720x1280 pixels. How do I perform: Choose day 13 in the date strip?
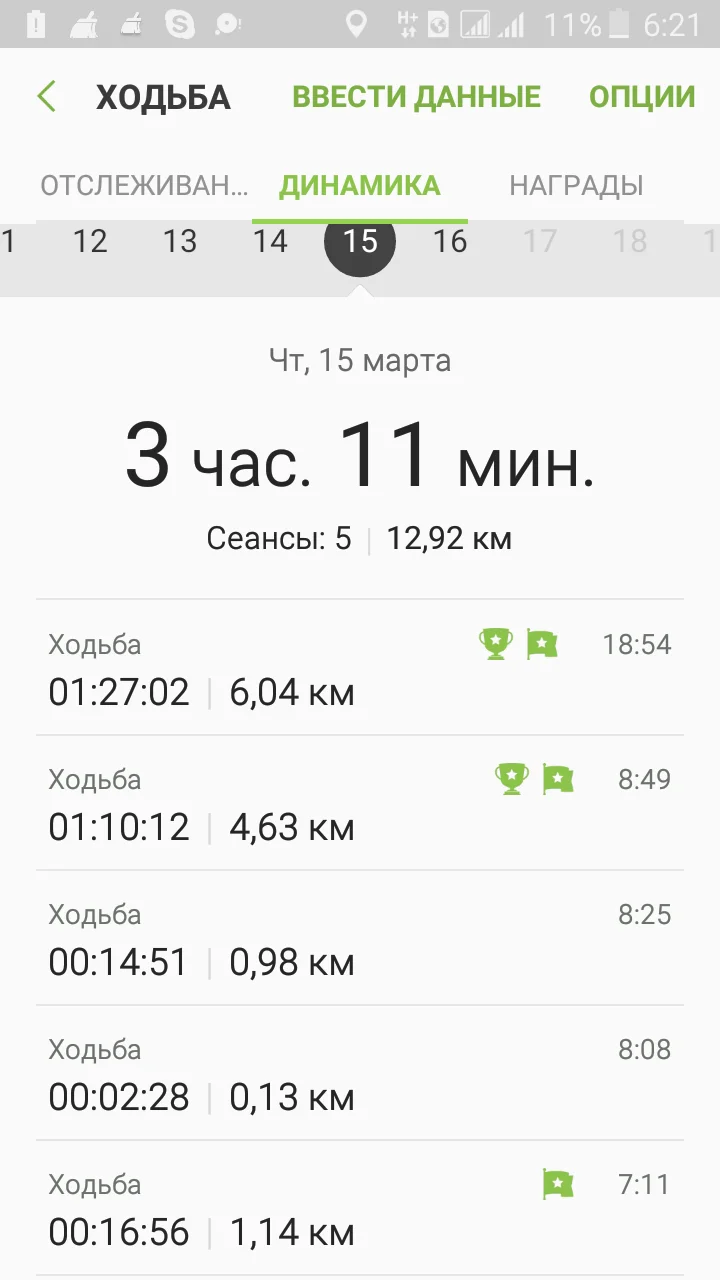180,241
